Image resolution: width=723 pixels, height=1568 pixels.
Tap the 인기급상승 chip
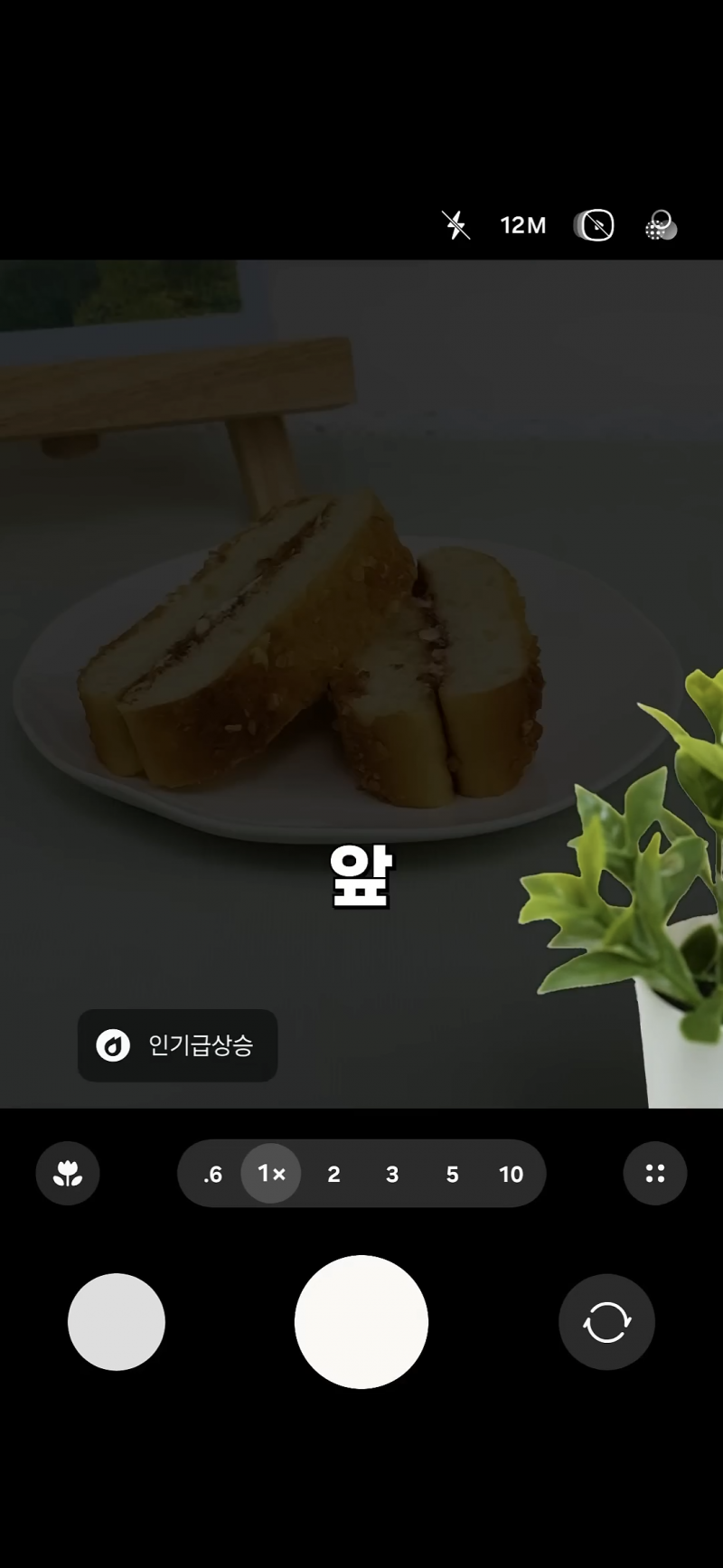coord(178,1045)
